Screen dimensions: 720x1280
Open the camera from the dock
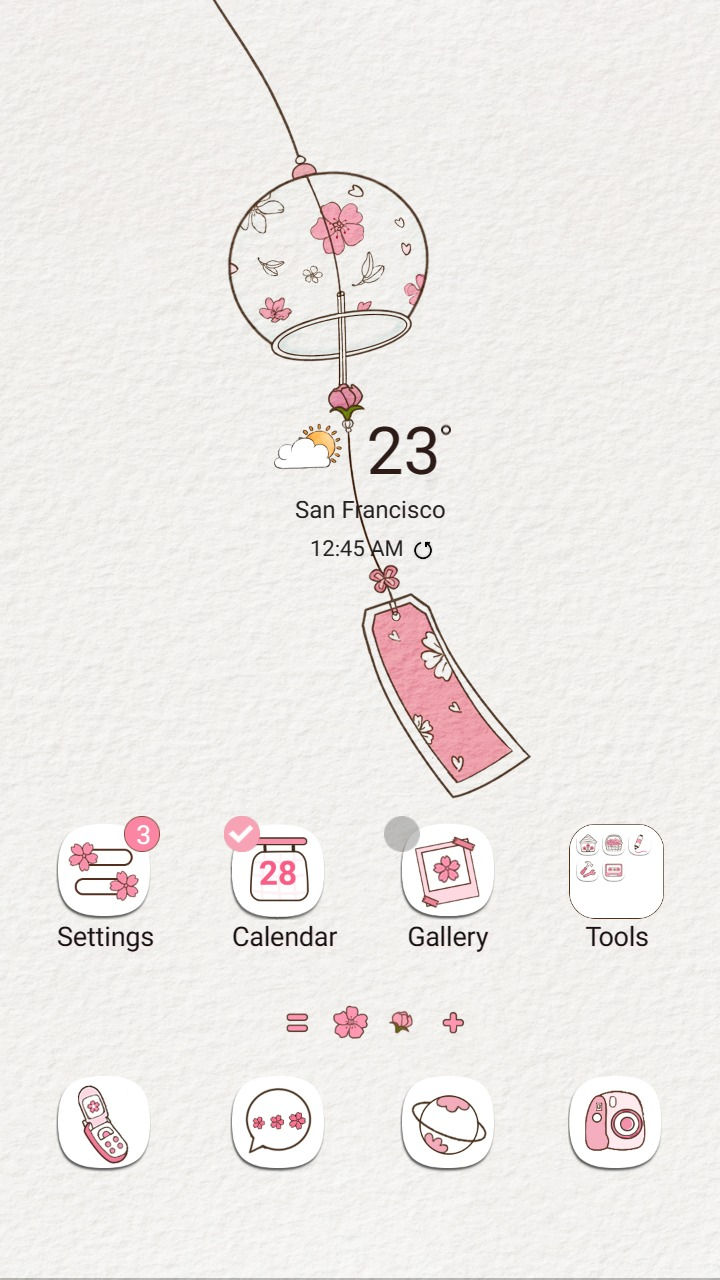pos(616,1122)
